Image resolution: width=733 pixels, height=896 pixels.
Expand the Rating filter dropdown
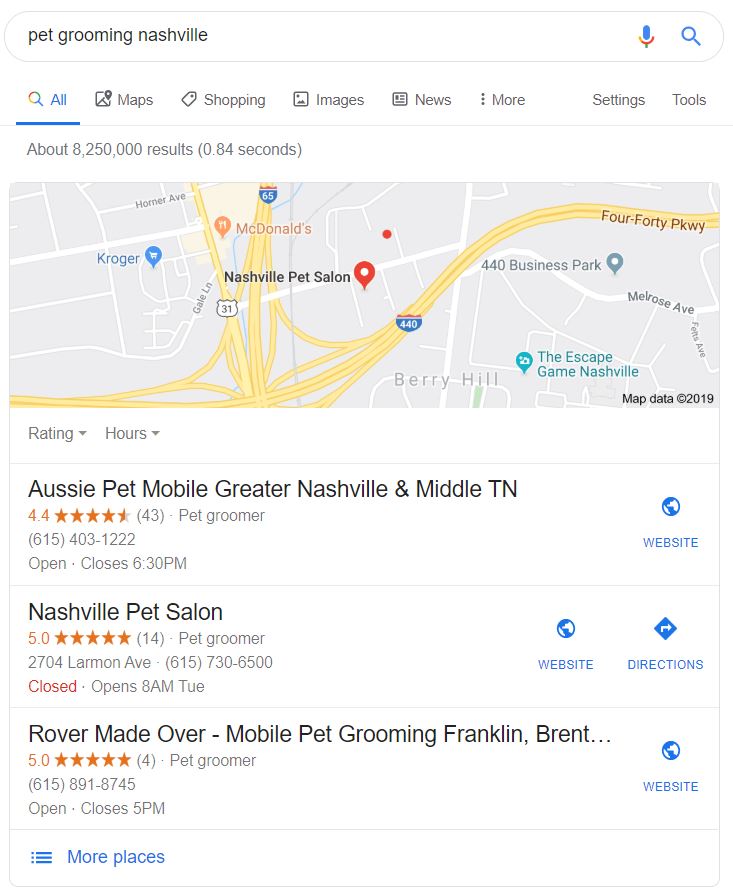57,433
